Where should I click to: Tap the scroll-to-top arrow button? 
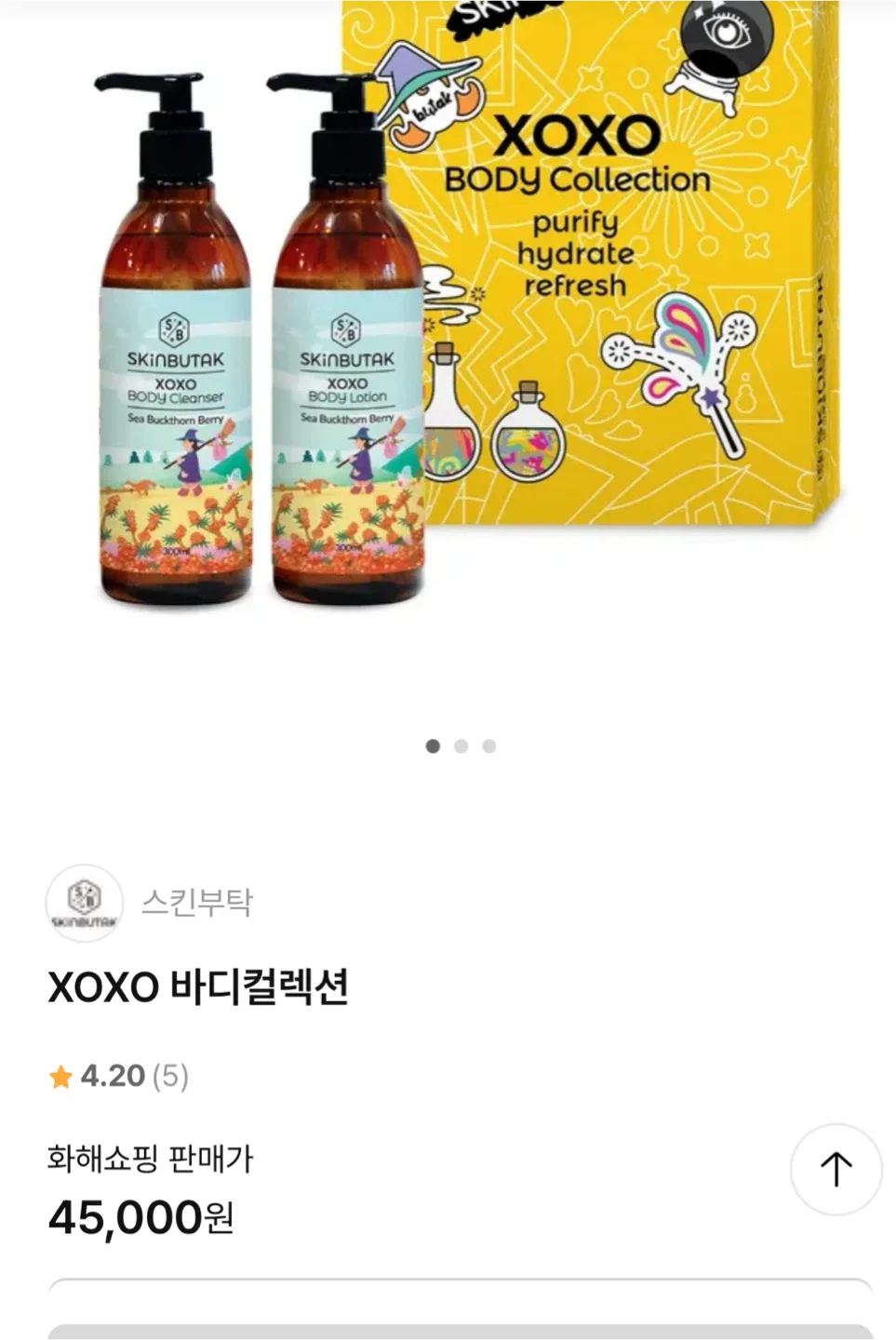[836, 1169]
